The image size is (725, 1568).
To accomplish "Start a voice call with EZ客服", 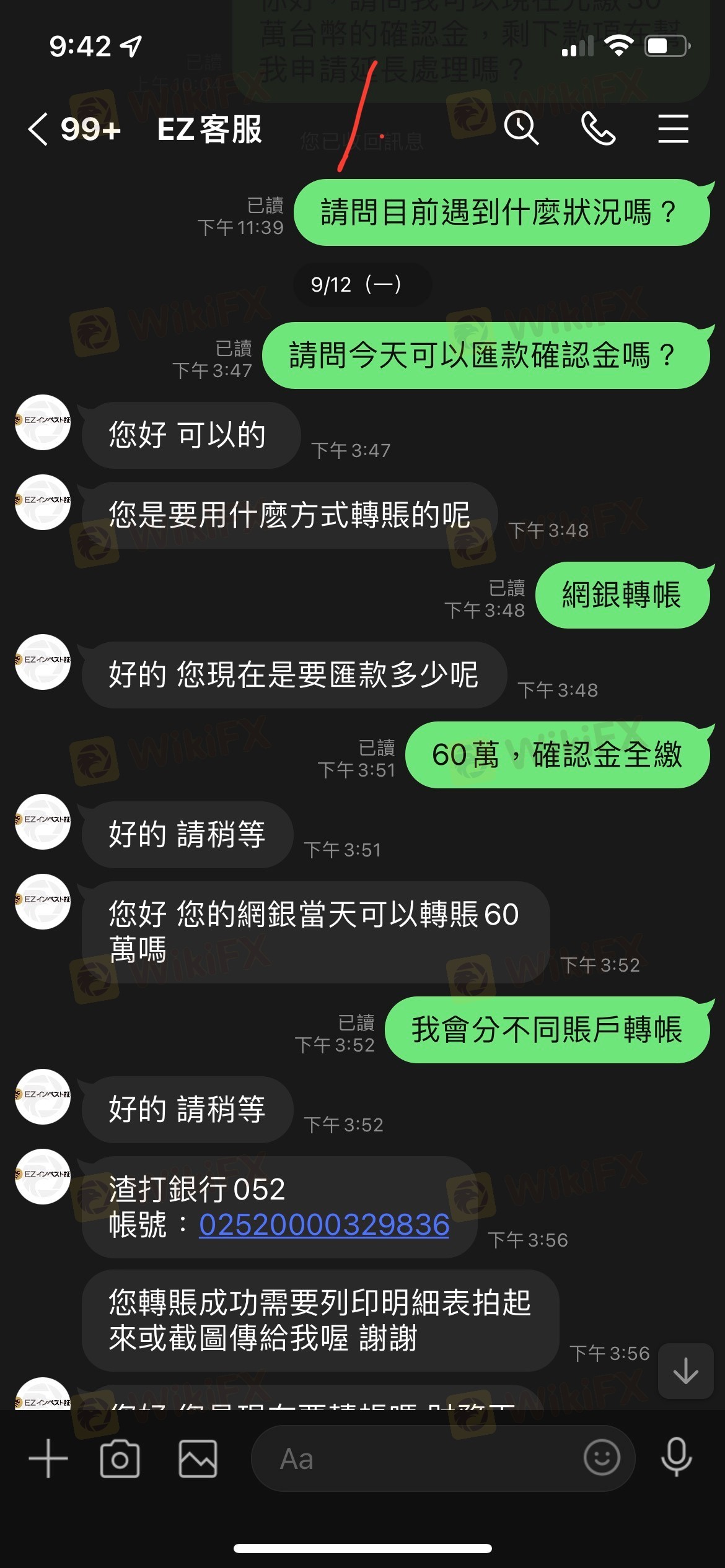I will (x=598, y=129).
